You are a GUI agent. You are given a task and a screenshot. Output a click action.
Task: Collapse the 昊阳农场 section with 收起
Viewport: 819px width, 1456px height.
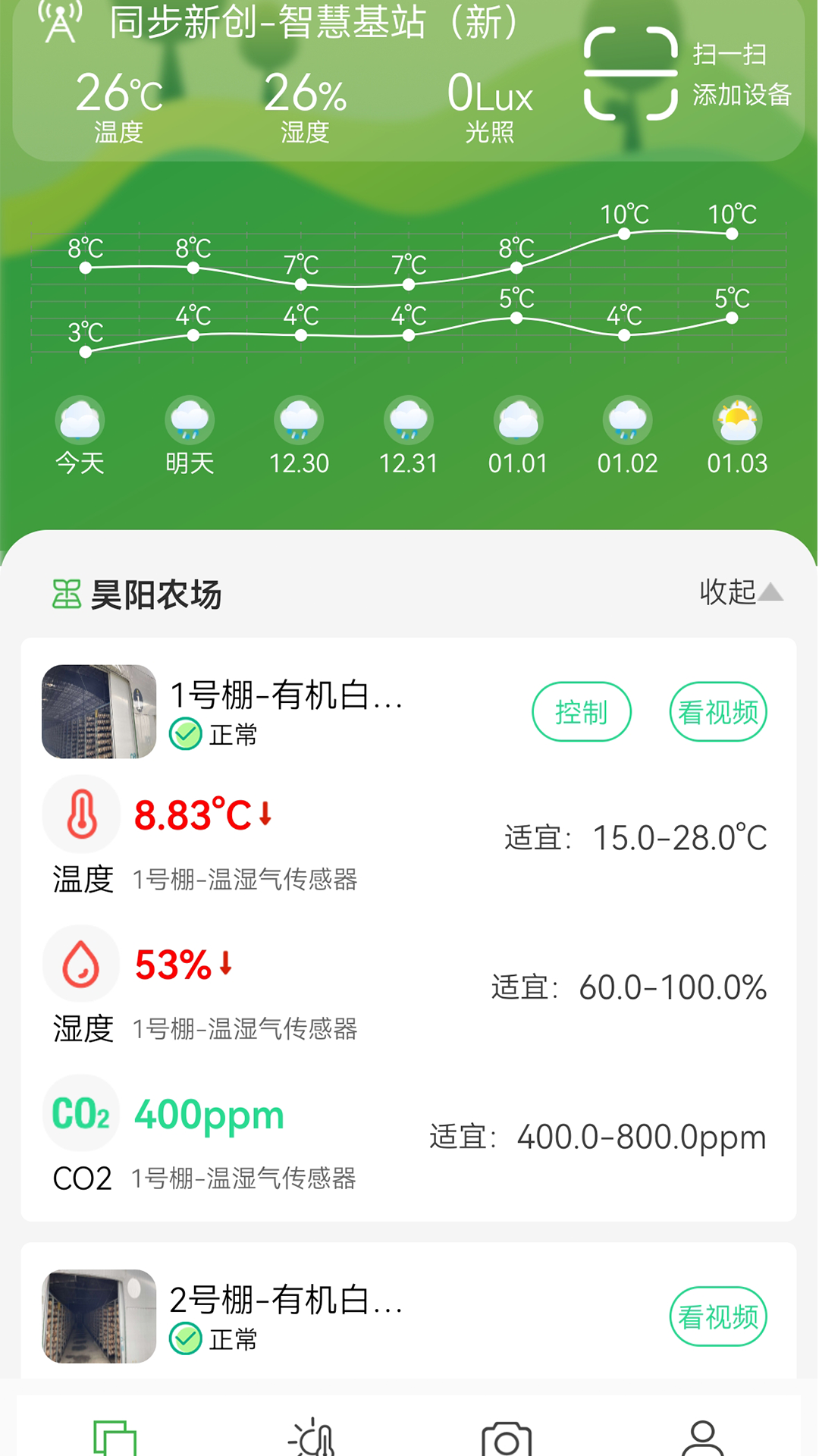click(x=741, y=592)
